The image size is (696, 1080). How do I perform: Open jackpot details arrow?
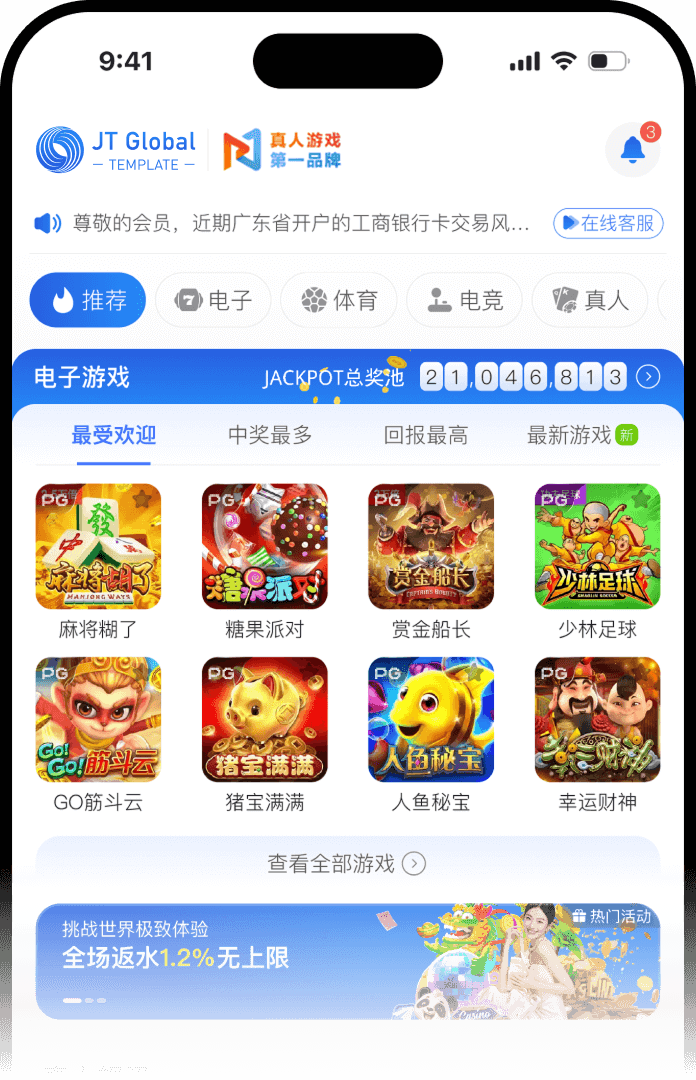tap(648, 377)
